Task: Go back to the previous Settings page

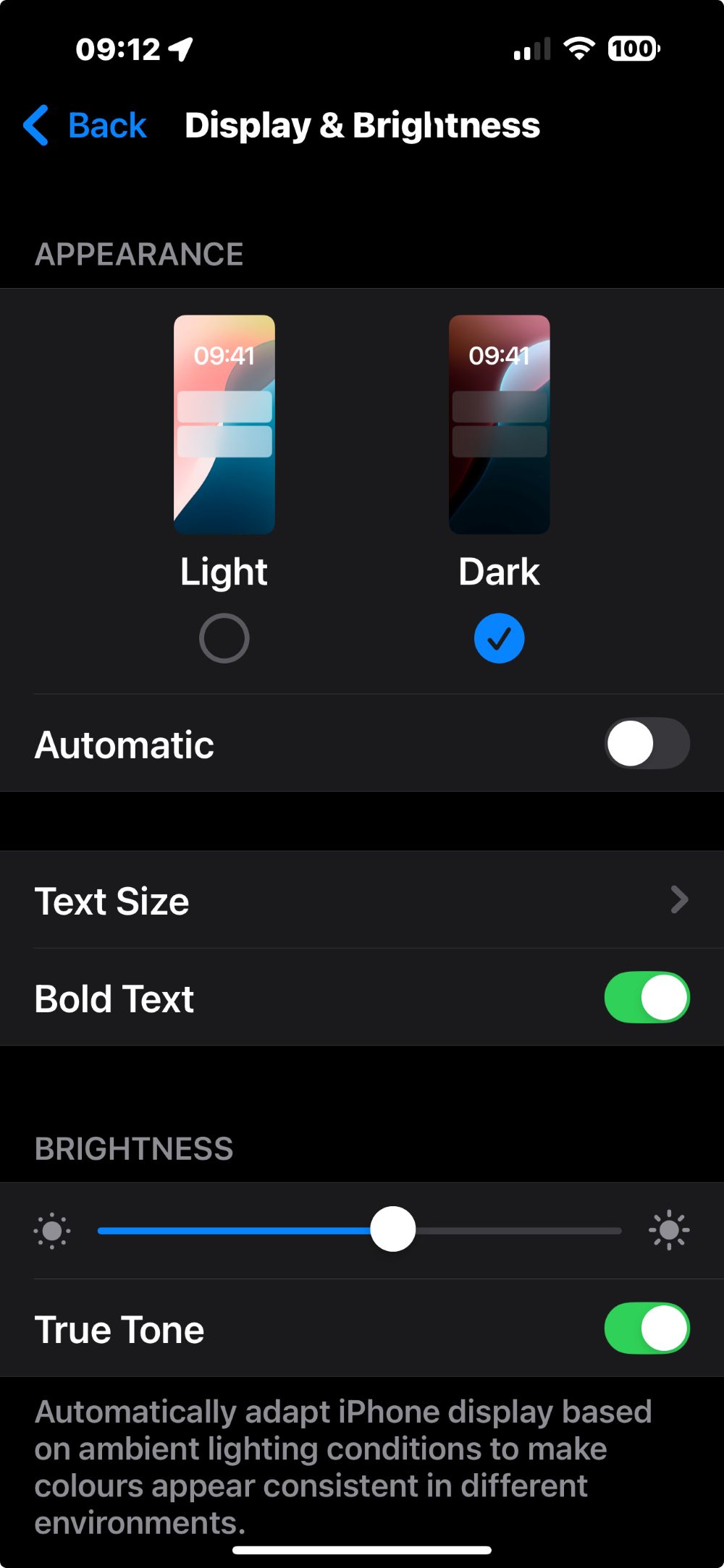Action: pyautogui.click(x=85, y=126)
